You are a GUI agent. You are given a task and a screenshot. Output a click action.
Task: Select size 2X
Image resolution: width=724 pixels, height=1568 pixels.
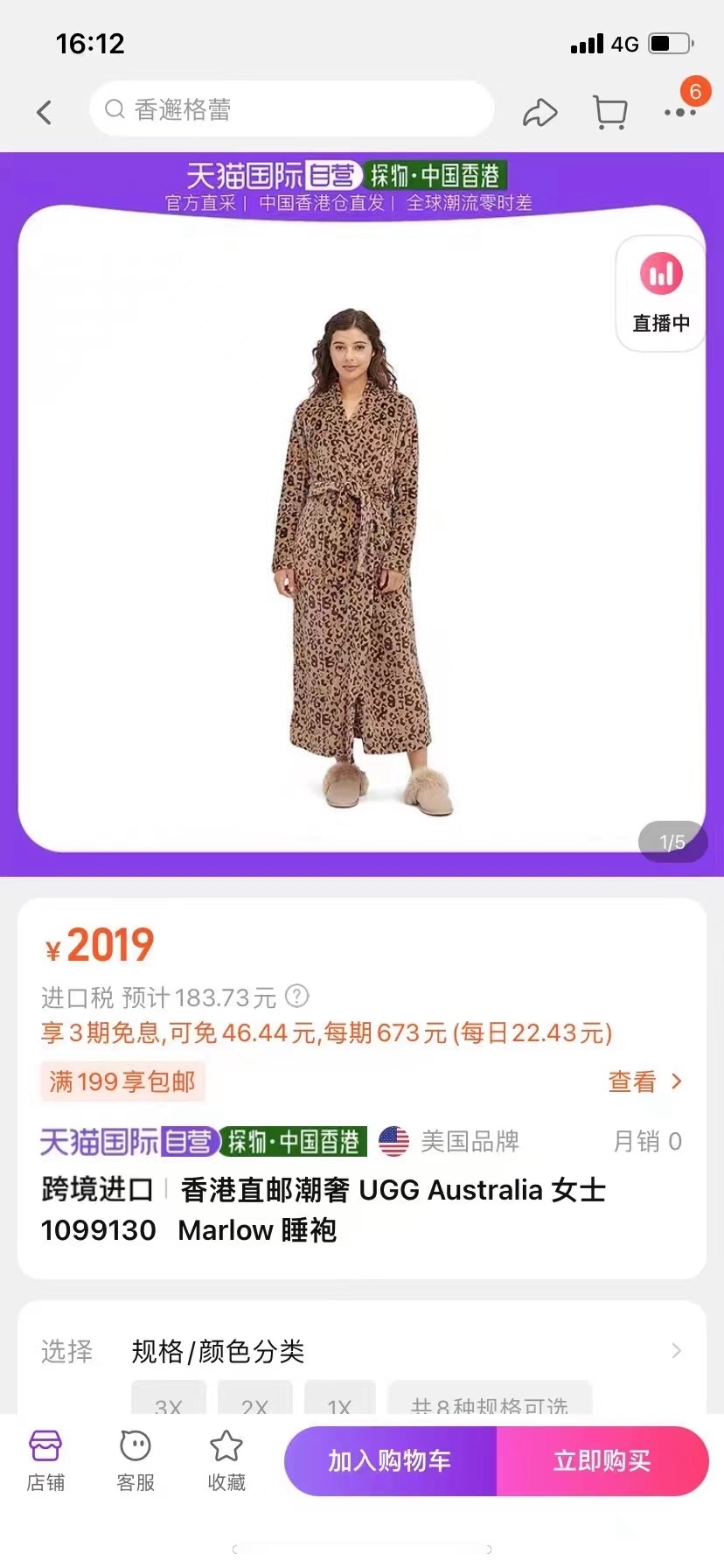pos(254,1400)
